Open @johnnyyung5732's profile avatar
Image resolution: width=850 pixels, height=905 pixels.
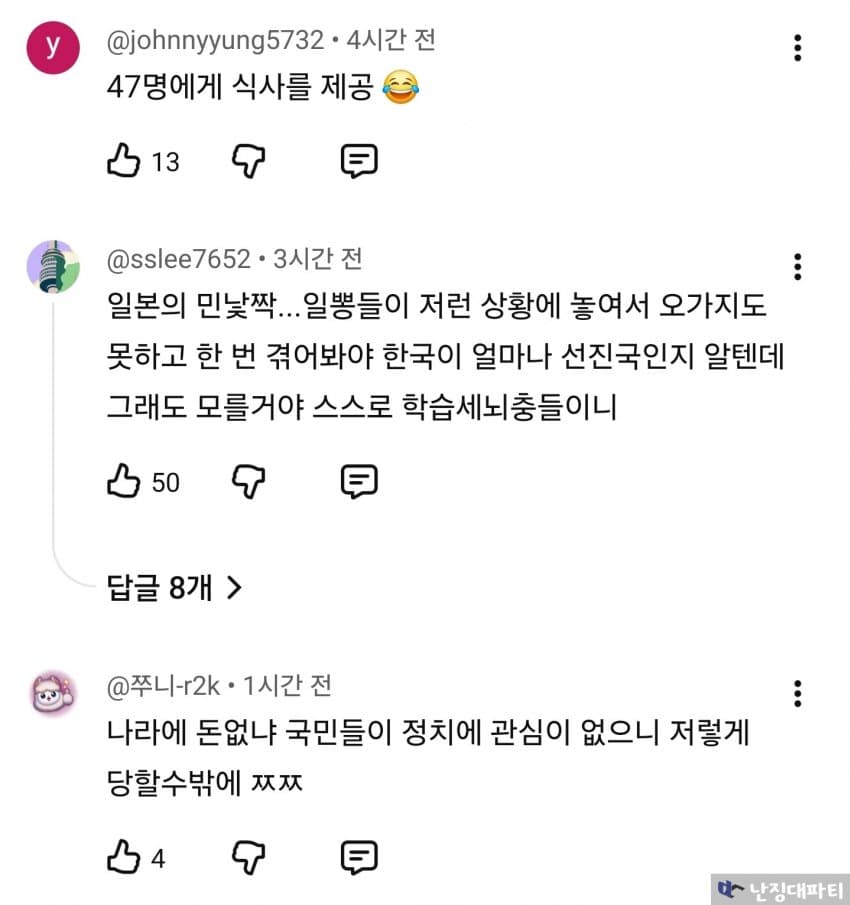pyautogui.click(x=53, y=48)
